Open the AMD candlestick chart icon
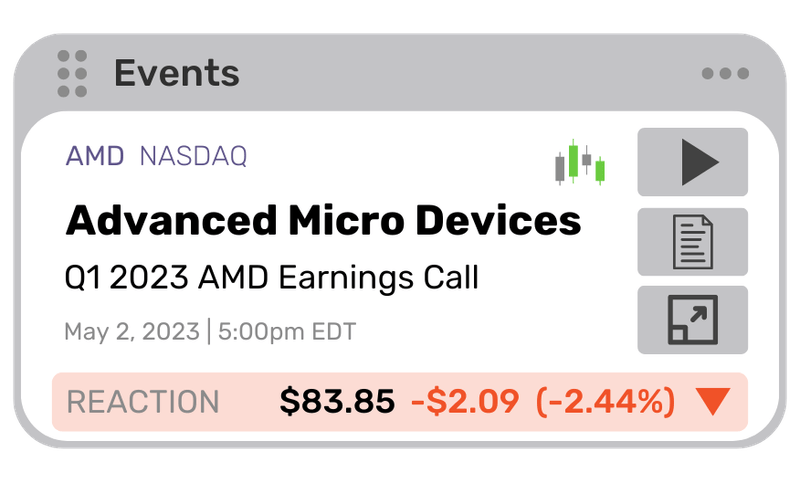Screen dimensions: 800x482 click(581, 163)
